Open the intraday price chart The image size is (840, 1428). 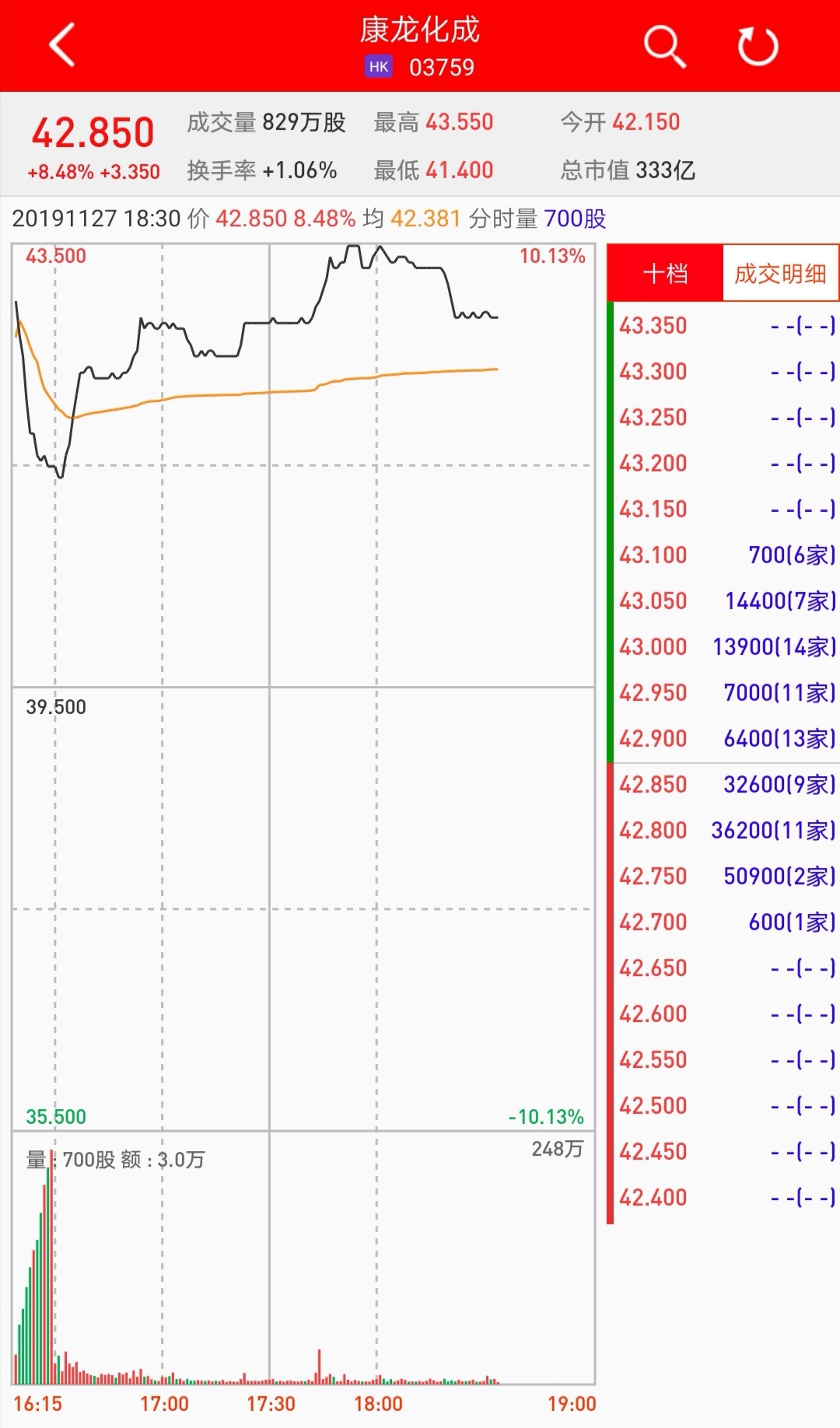click(x=303, y=544)
